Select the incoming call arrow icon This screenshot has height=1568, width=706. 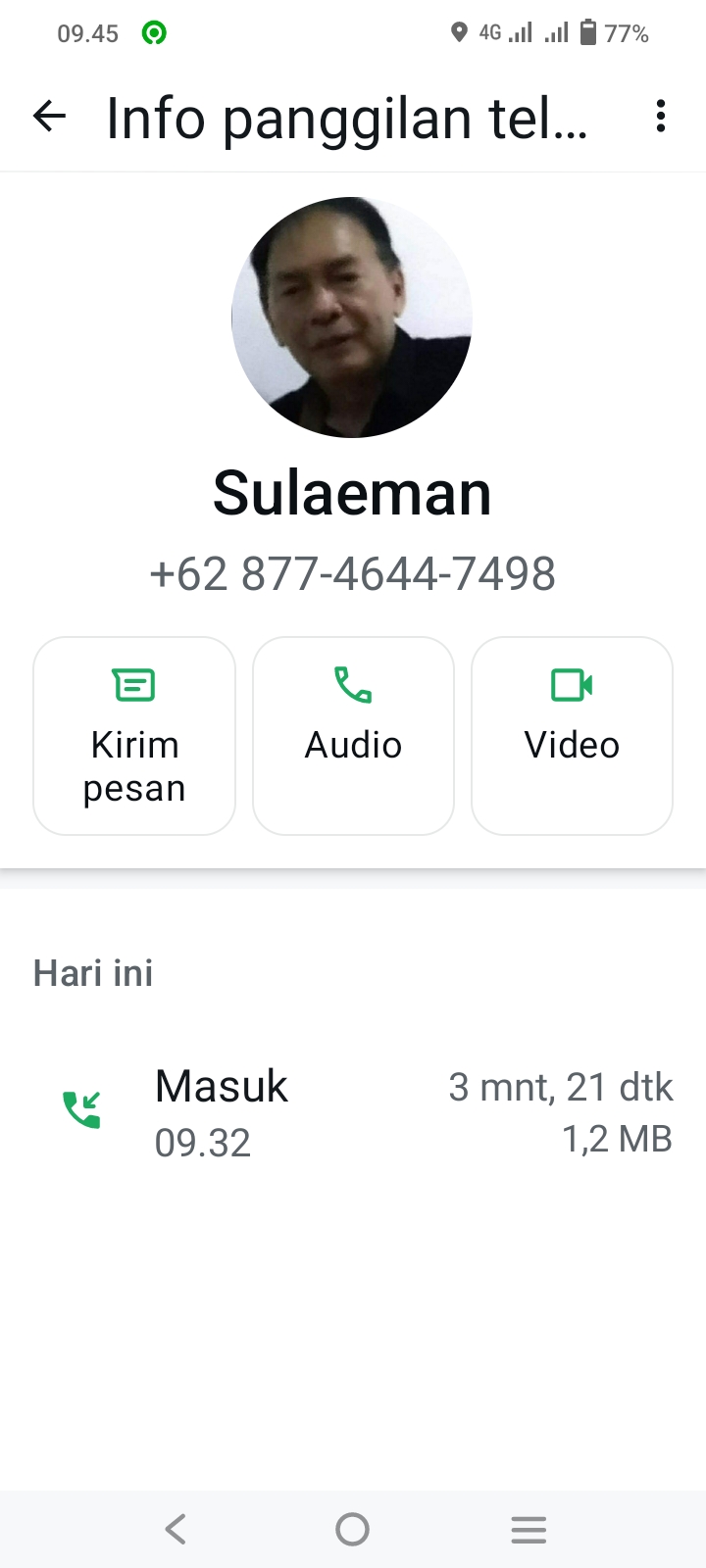pos(81,1107)
